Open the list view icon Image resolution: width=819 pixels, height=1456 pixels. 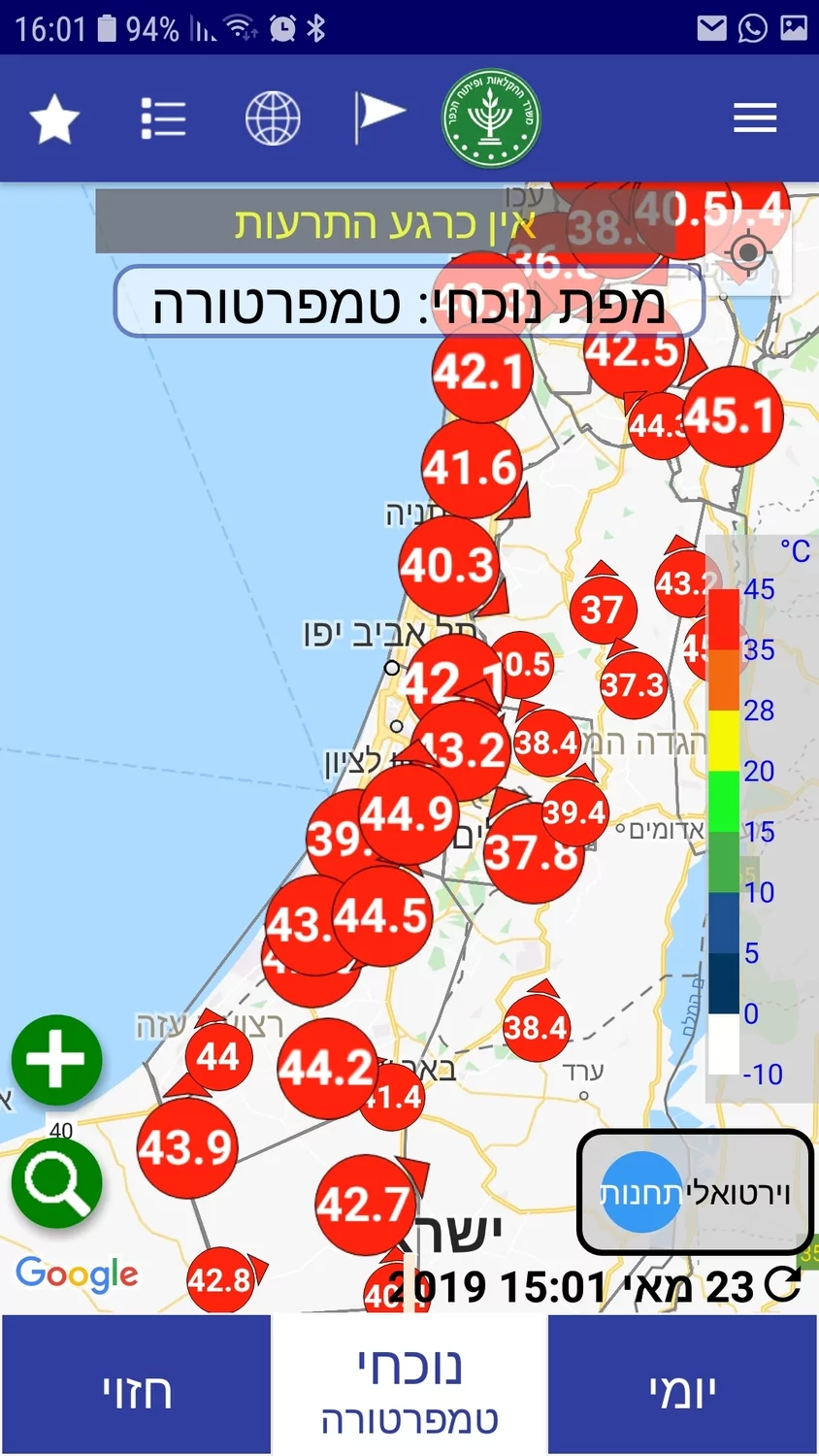163,119
